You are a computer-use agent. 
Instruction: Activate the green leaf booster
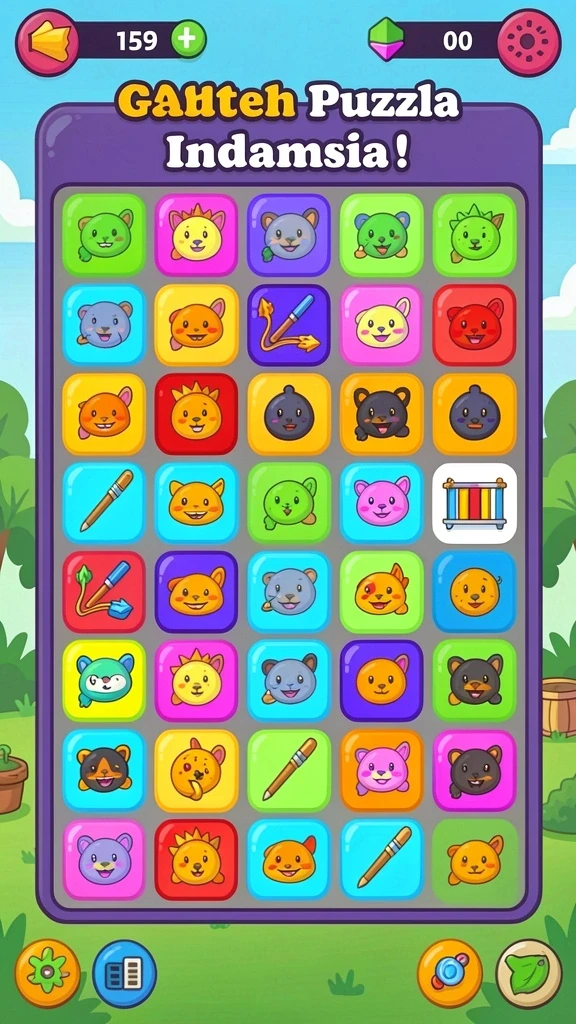click(529, 972)
